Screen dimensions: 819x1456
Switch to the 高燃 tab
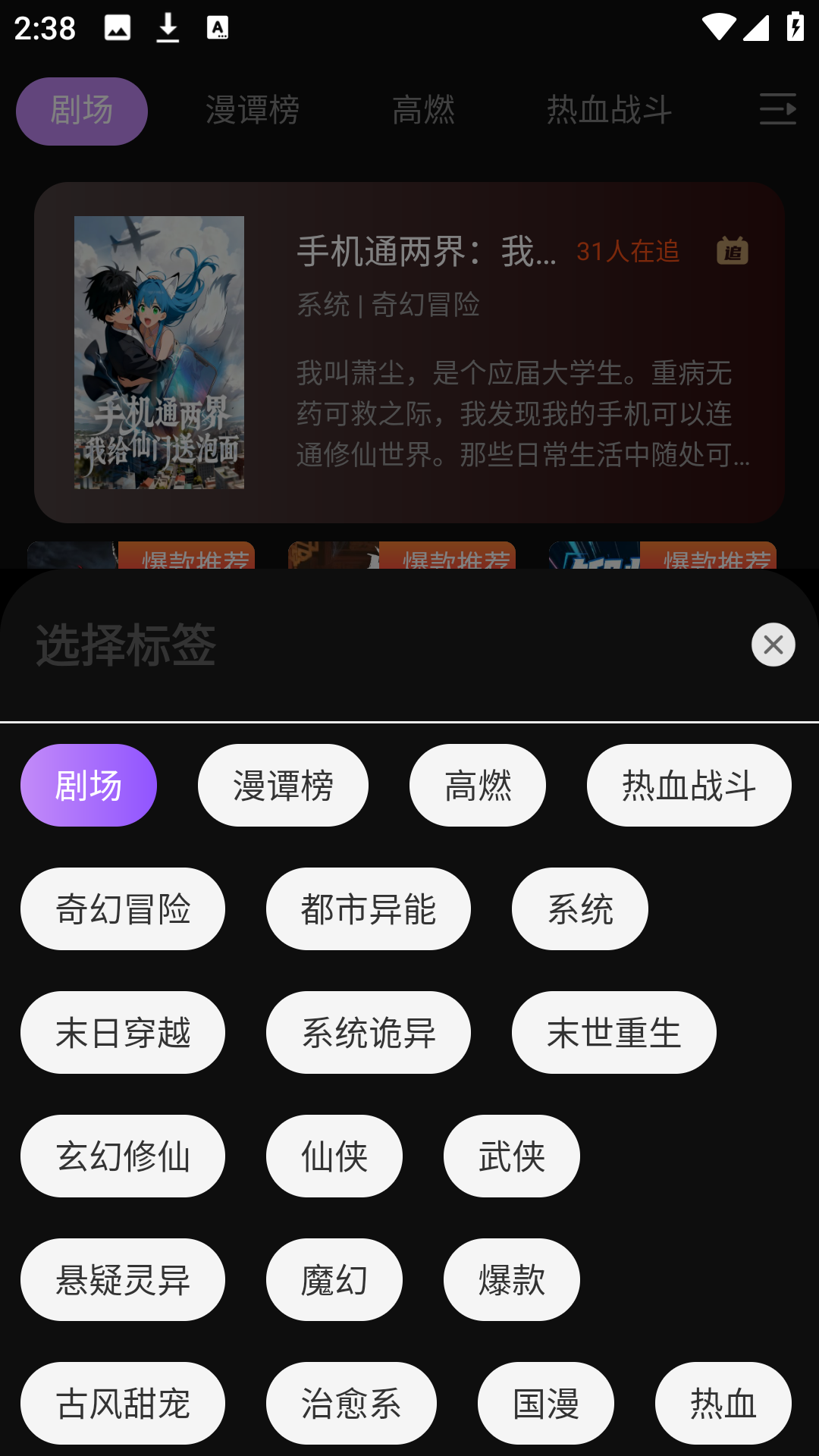coord(424,111)
